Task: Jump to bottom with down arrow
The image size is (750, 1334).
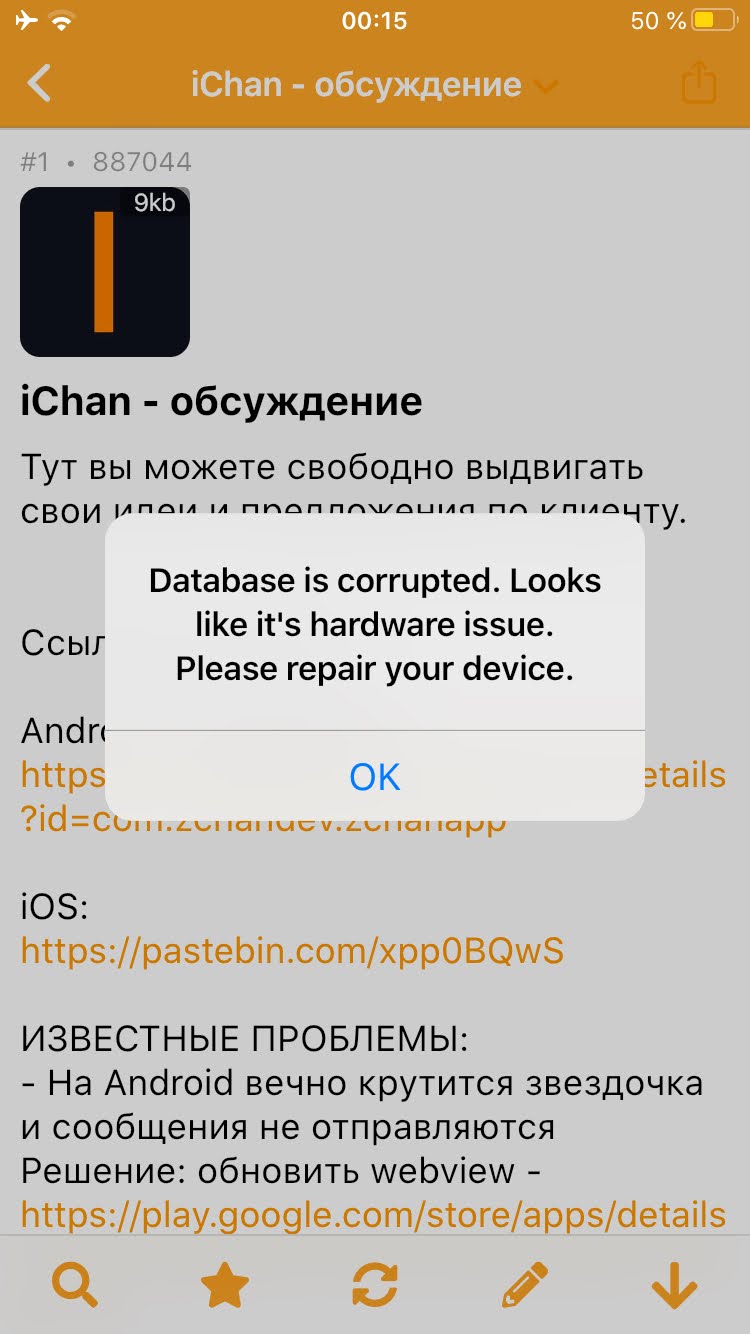Action: point(674,1284)
